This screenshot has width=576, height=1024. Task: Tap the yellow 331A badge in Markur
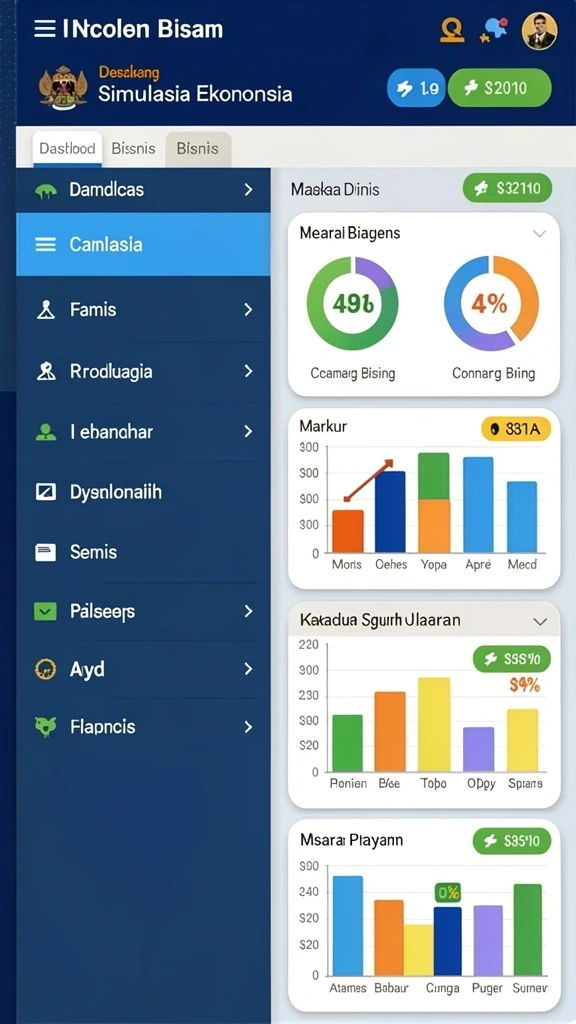click(x=516, y=429)
